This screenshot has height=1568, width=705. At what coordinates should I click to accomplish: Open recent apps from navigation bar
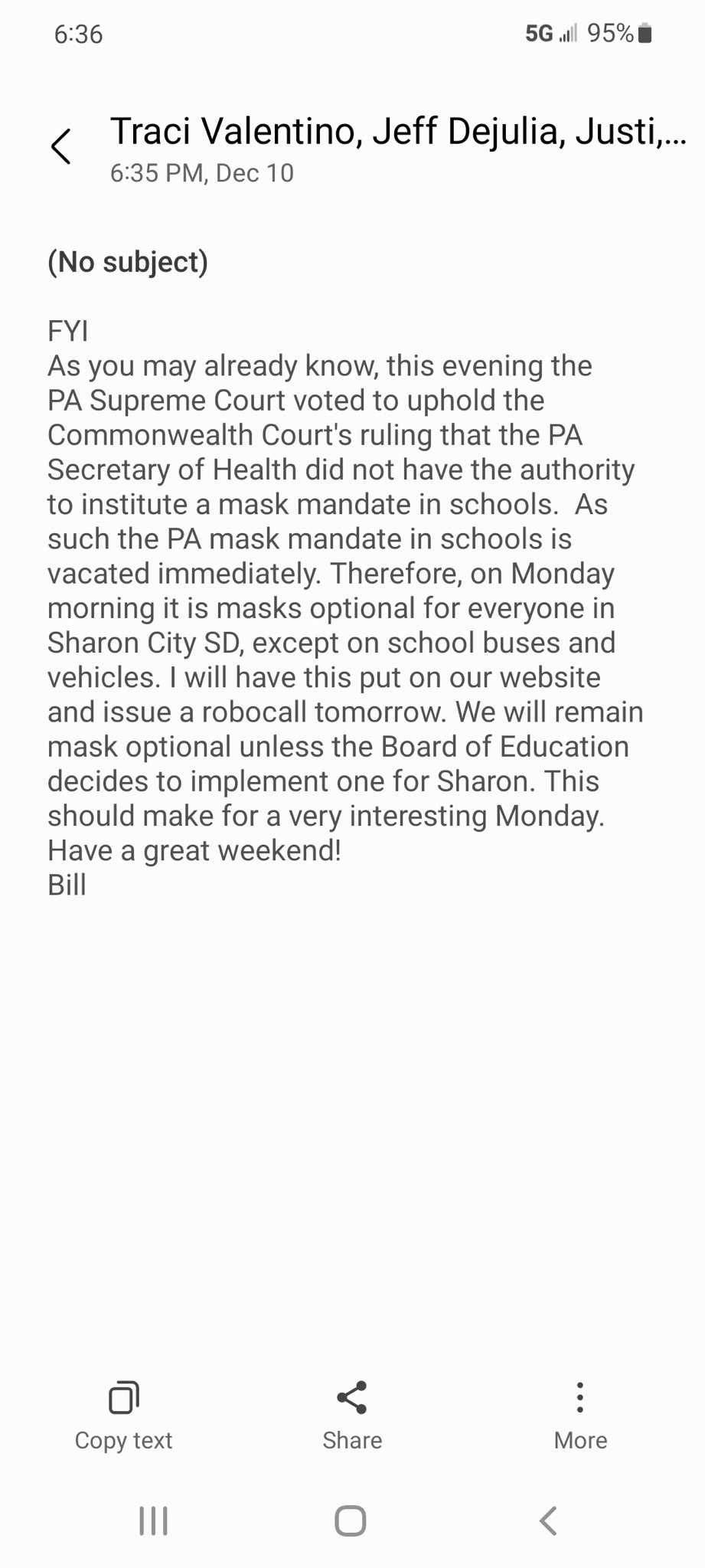(x=153, y=1521)
